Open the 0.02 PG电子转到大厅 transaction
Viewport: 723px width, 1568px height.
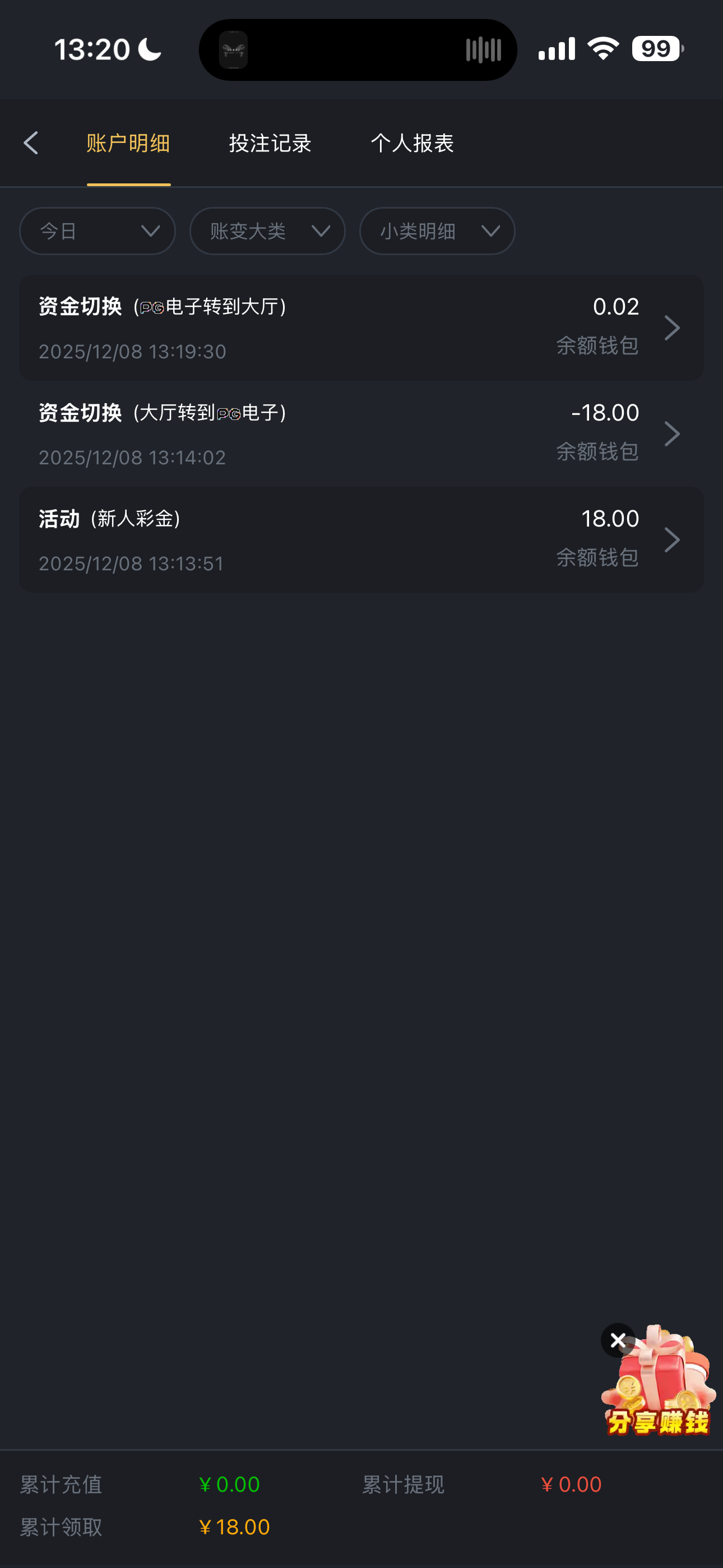tap(361, 328)
